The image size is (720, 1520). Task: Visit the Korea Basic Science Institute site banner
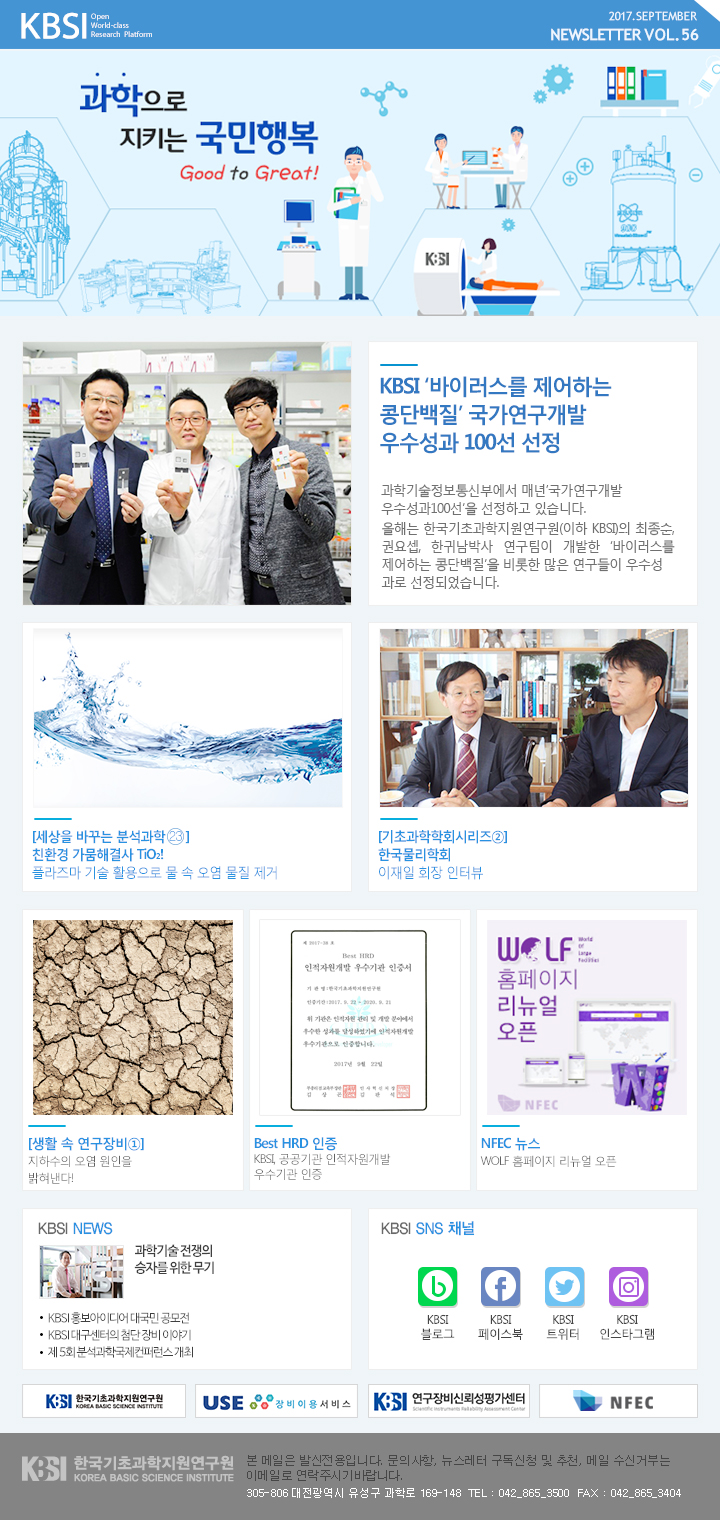pos(104,1401)
